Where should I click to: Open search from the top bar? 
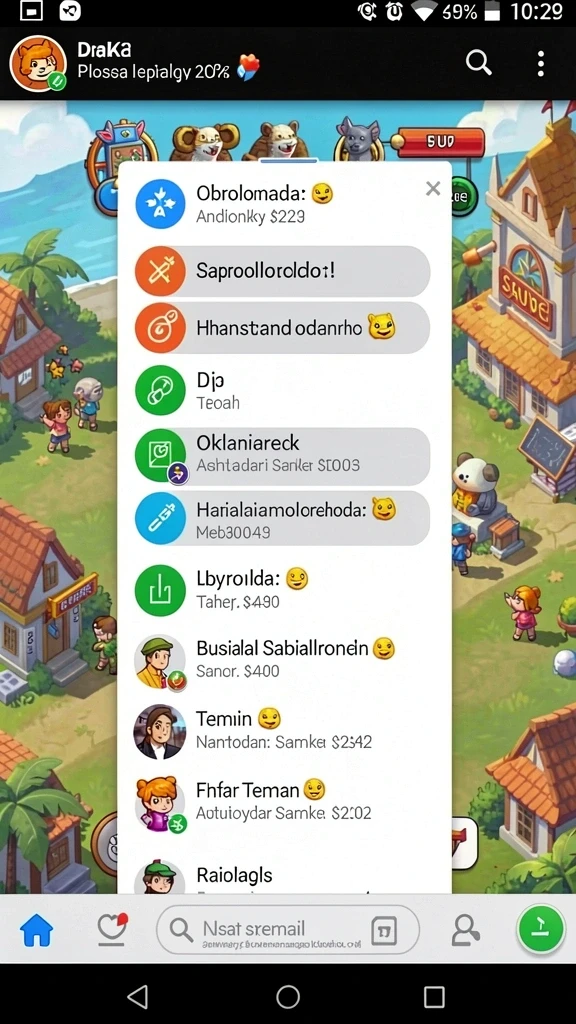pyautogui.click(x=478, y=63)
